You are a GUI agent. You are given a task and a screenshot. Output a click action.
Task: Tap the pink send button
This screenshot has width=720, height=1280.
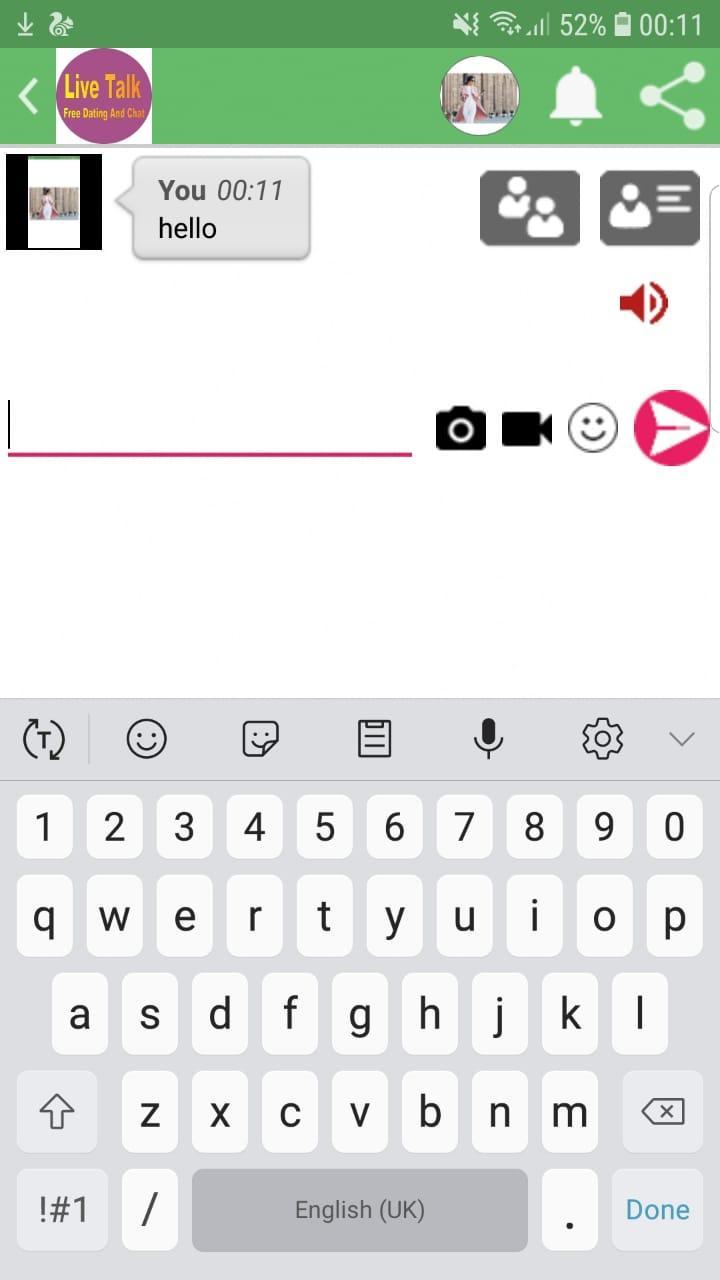click(670, 428)
